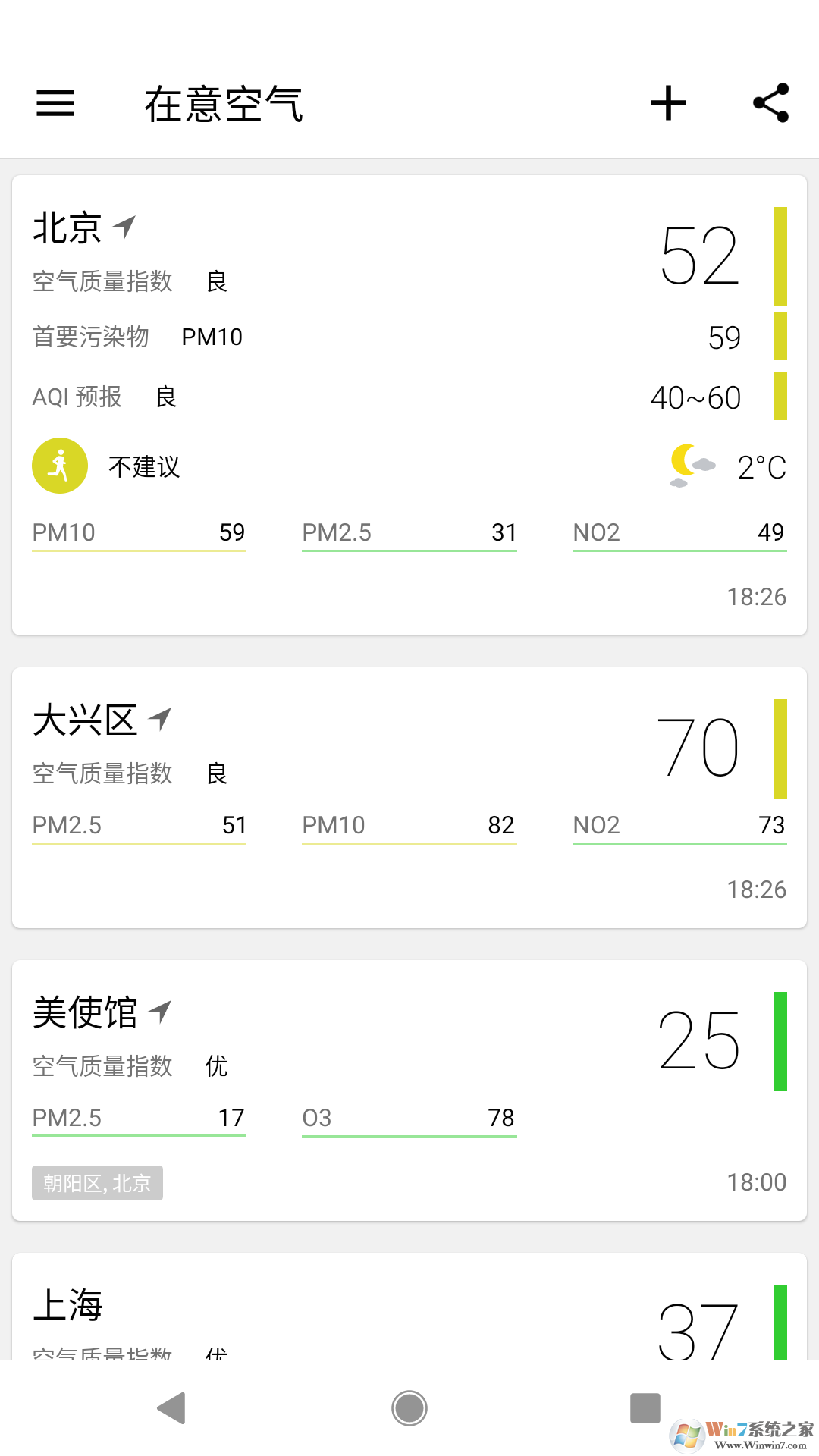Click the PM10 value 59 for 北京
819x1456 pixels.
point(233,532)
